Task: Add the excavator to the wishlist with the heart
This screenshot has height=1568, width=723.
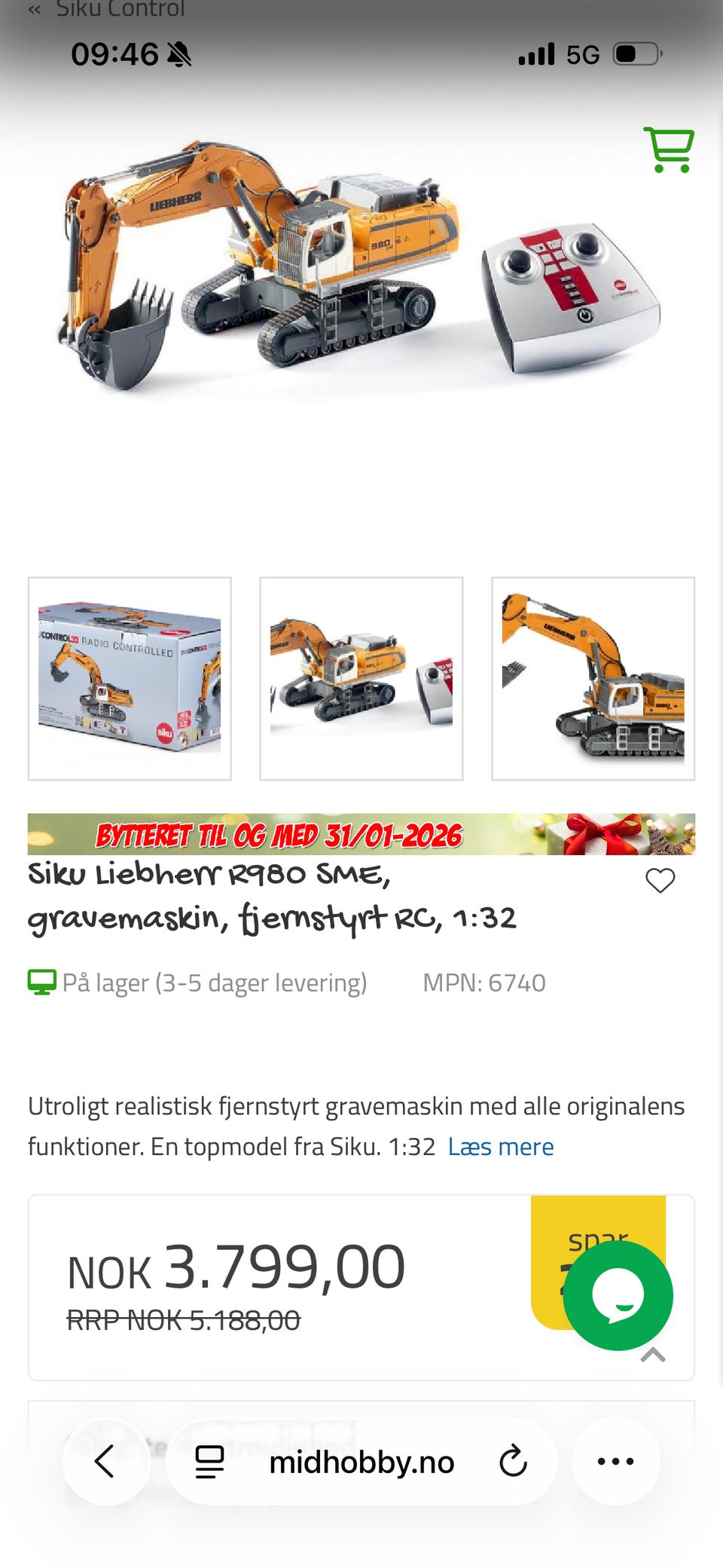Action: [660, 880]
